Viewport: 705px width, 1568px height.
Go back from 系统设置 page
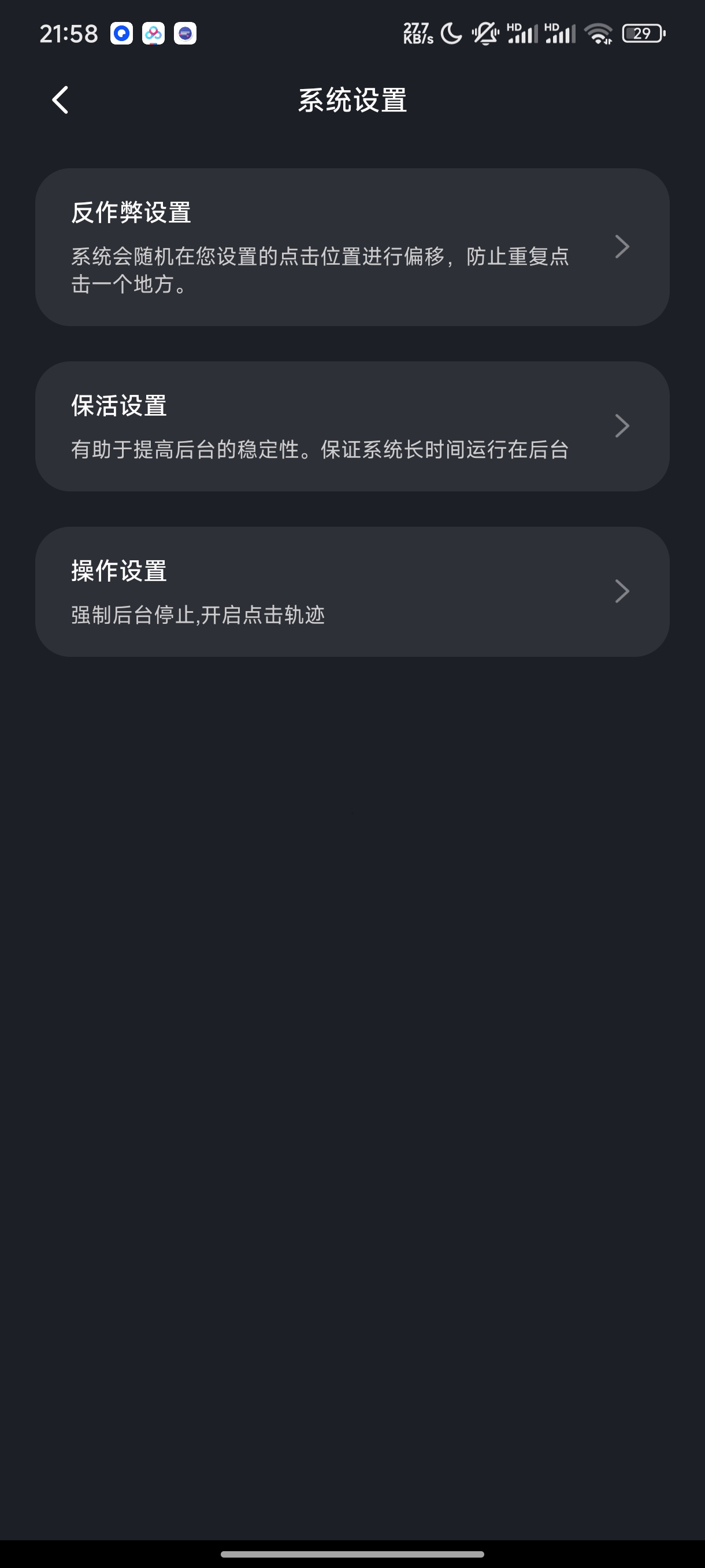[x=60, y=101]
